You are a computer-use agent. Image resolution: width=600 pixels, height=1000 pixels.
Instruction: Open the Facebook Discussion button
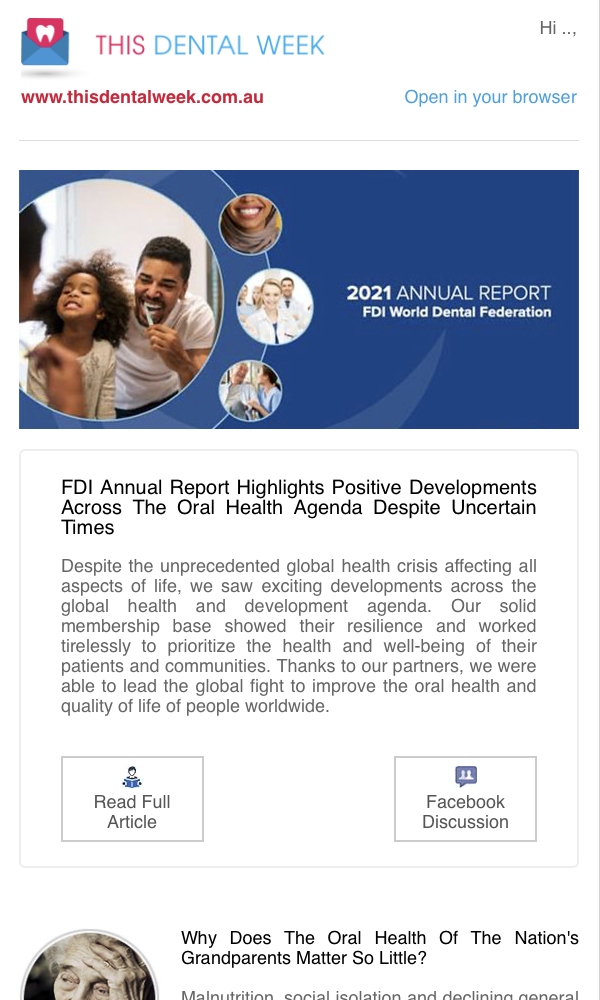(465, 799)
